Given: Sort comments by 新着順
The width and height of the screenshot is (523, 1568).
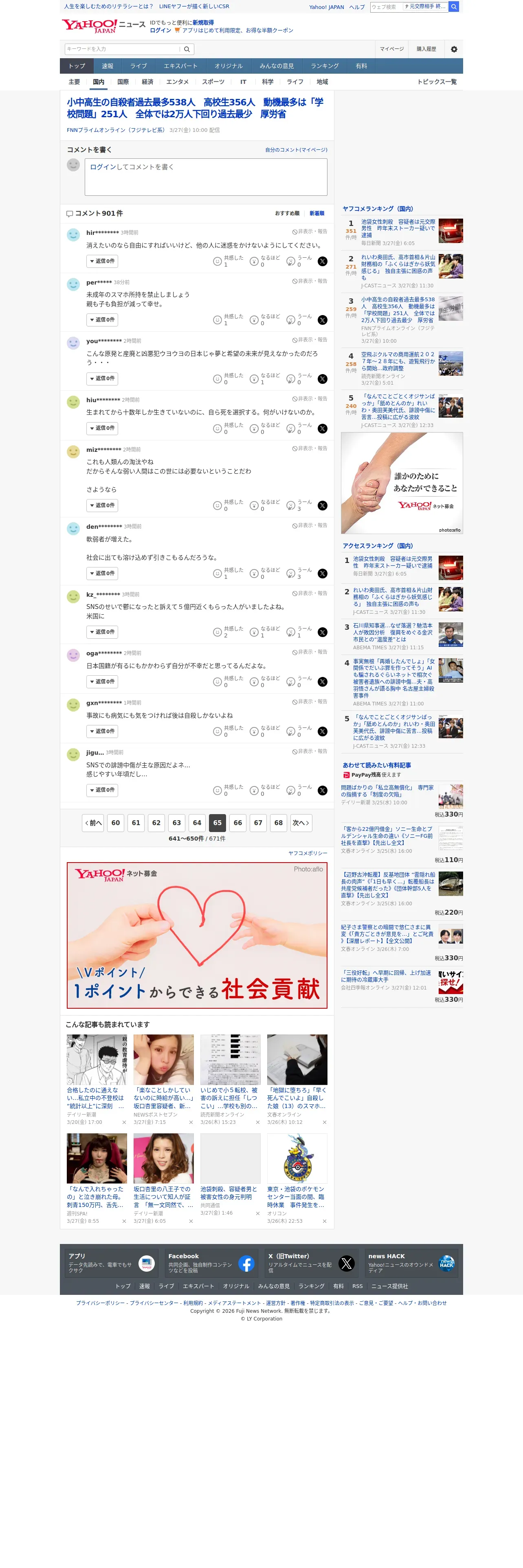Looking at the screenshot, I should click(316, 213).
